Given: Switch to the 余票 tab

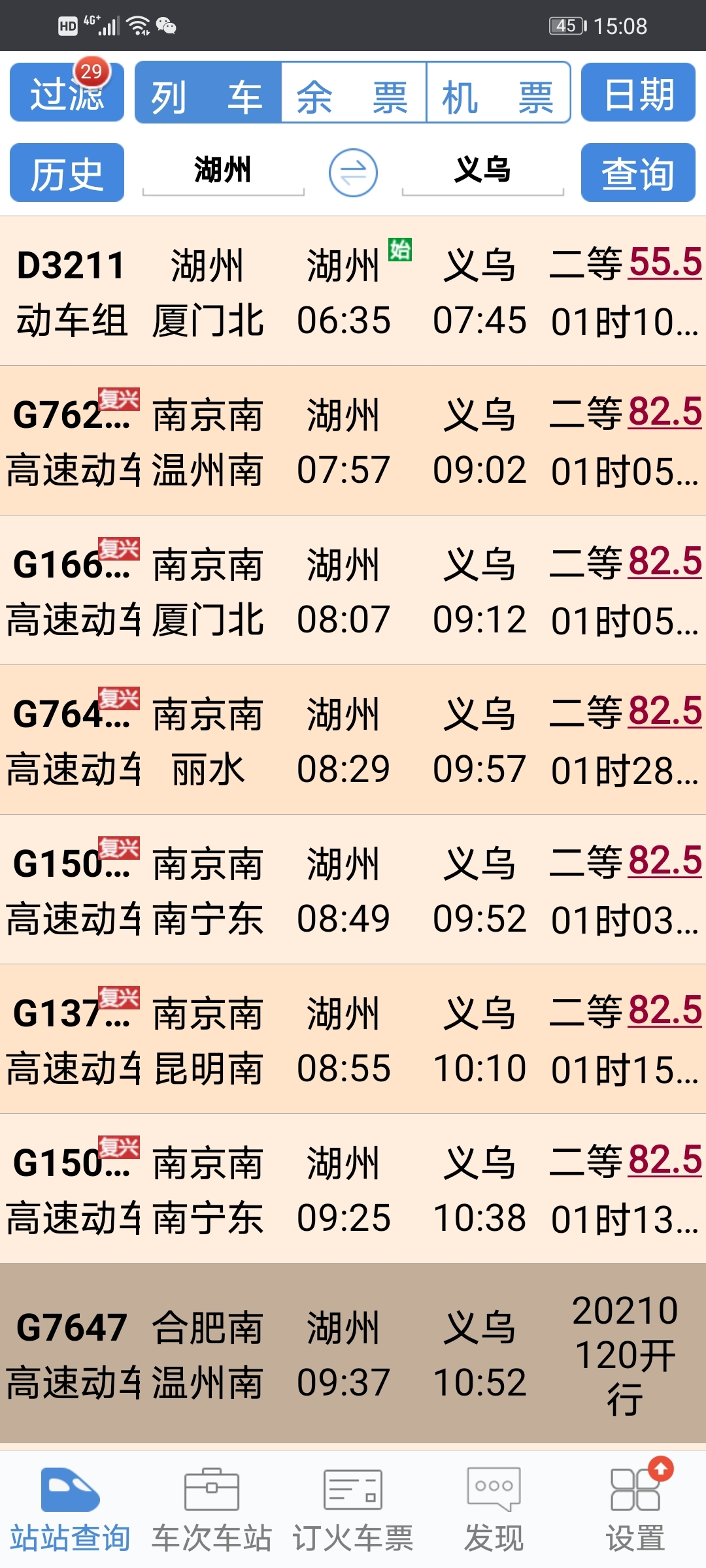Looking at the screenshot, I should (353, 92).
